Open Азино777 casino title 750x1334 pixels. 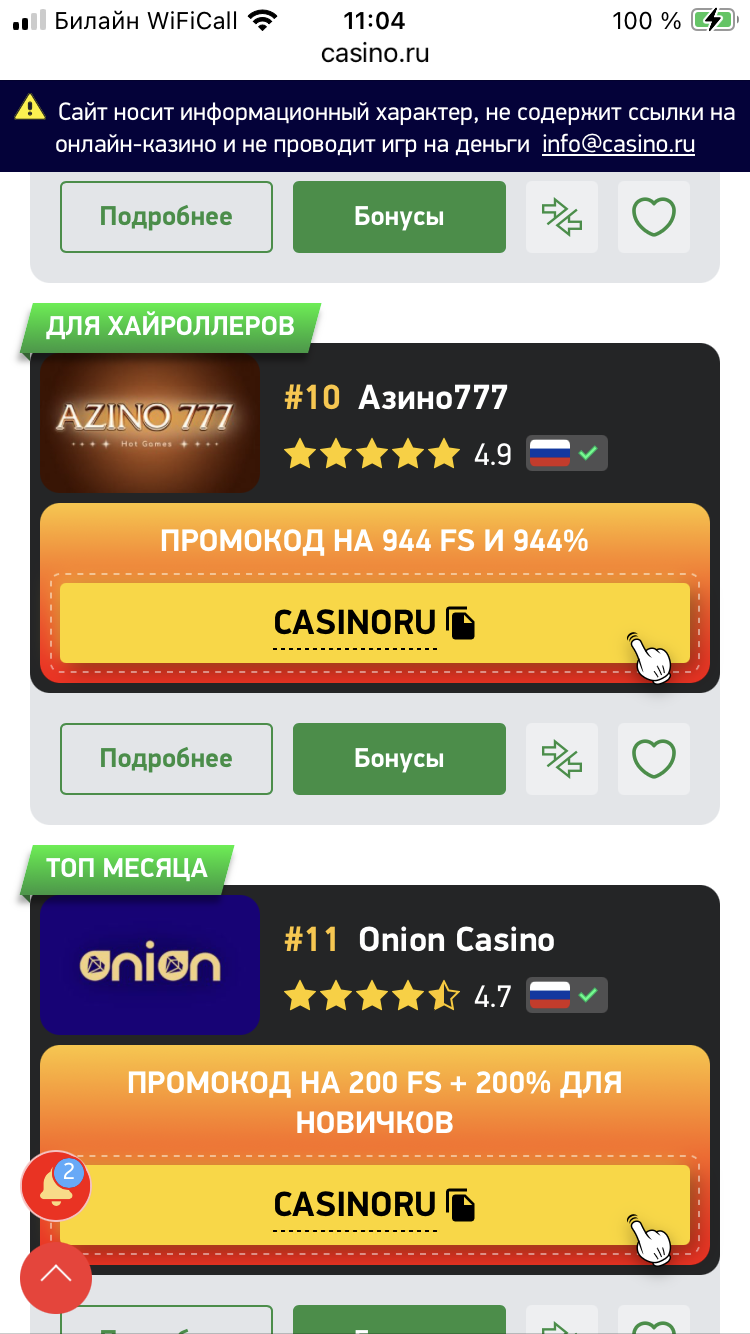tap(432, 398)
